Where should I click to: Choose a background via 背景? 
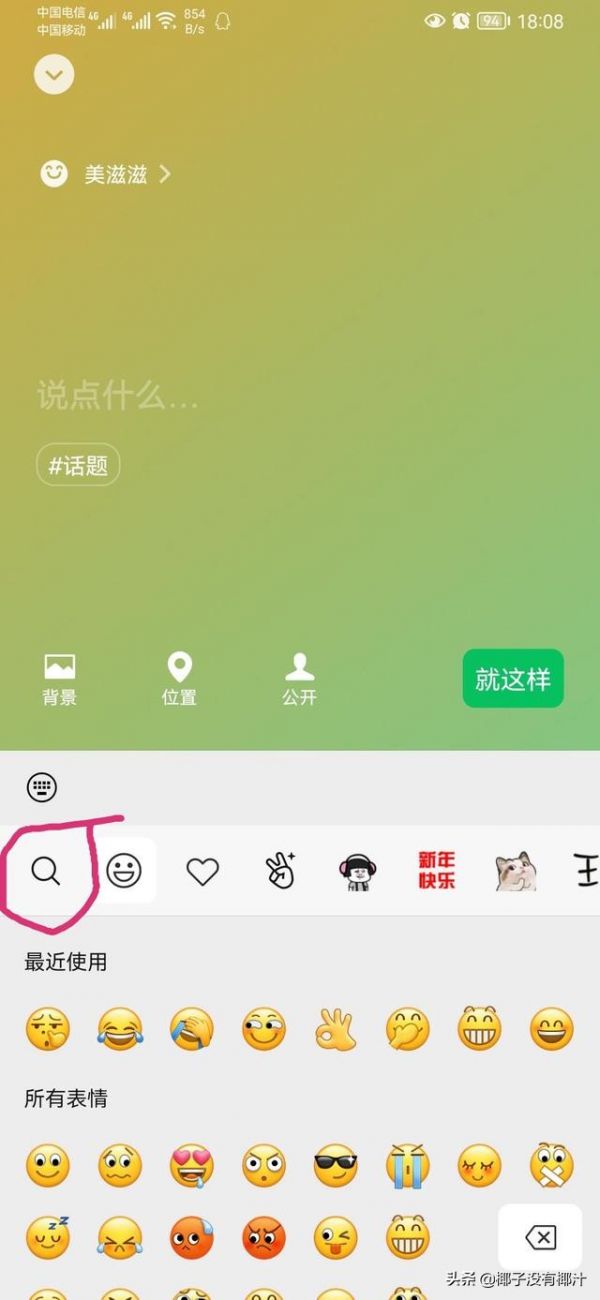pyautogui.click(x=60, y=679)
